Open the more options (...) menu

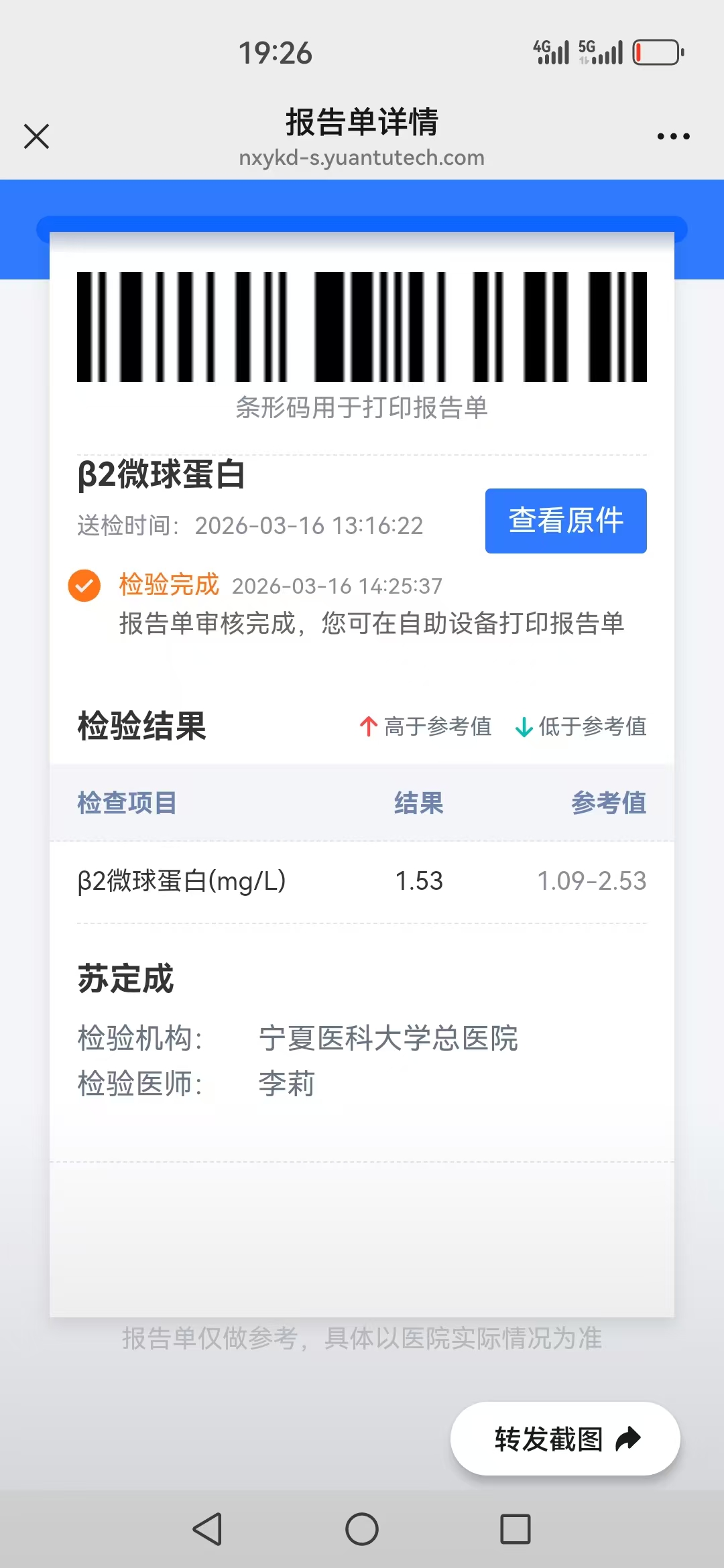(x=674, y=136)
